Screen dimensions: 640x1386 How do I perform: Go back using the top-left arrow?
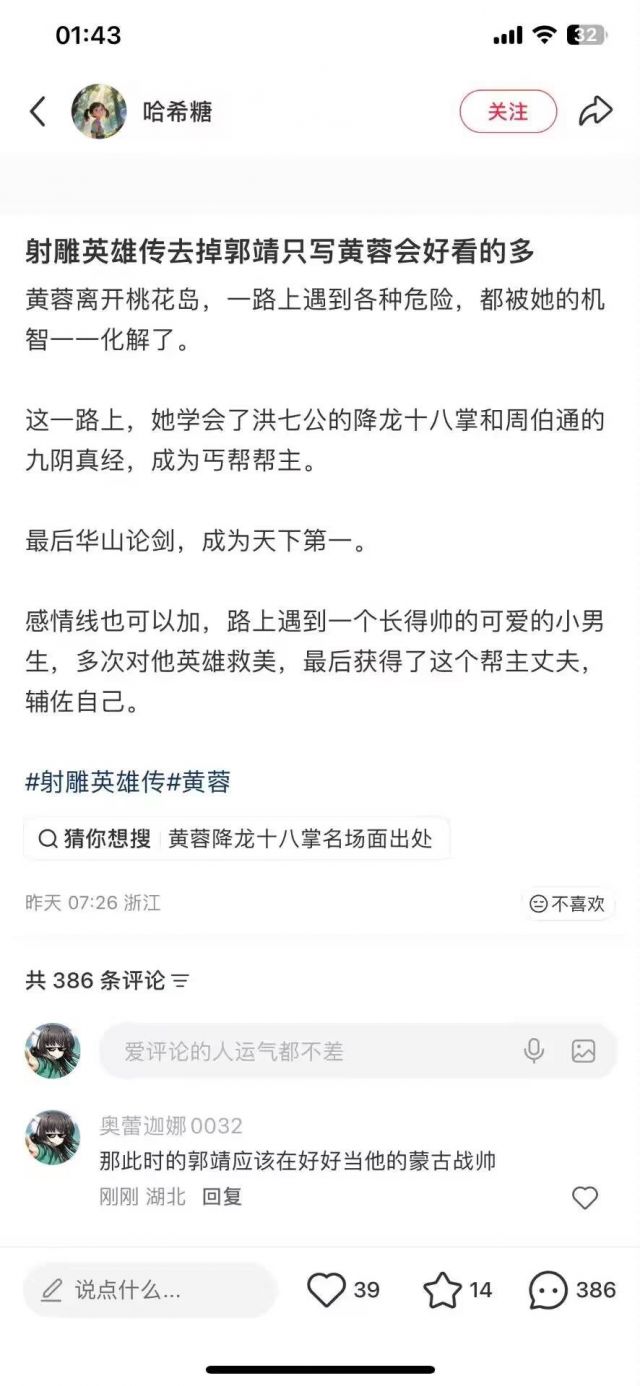tap(38, 111)
